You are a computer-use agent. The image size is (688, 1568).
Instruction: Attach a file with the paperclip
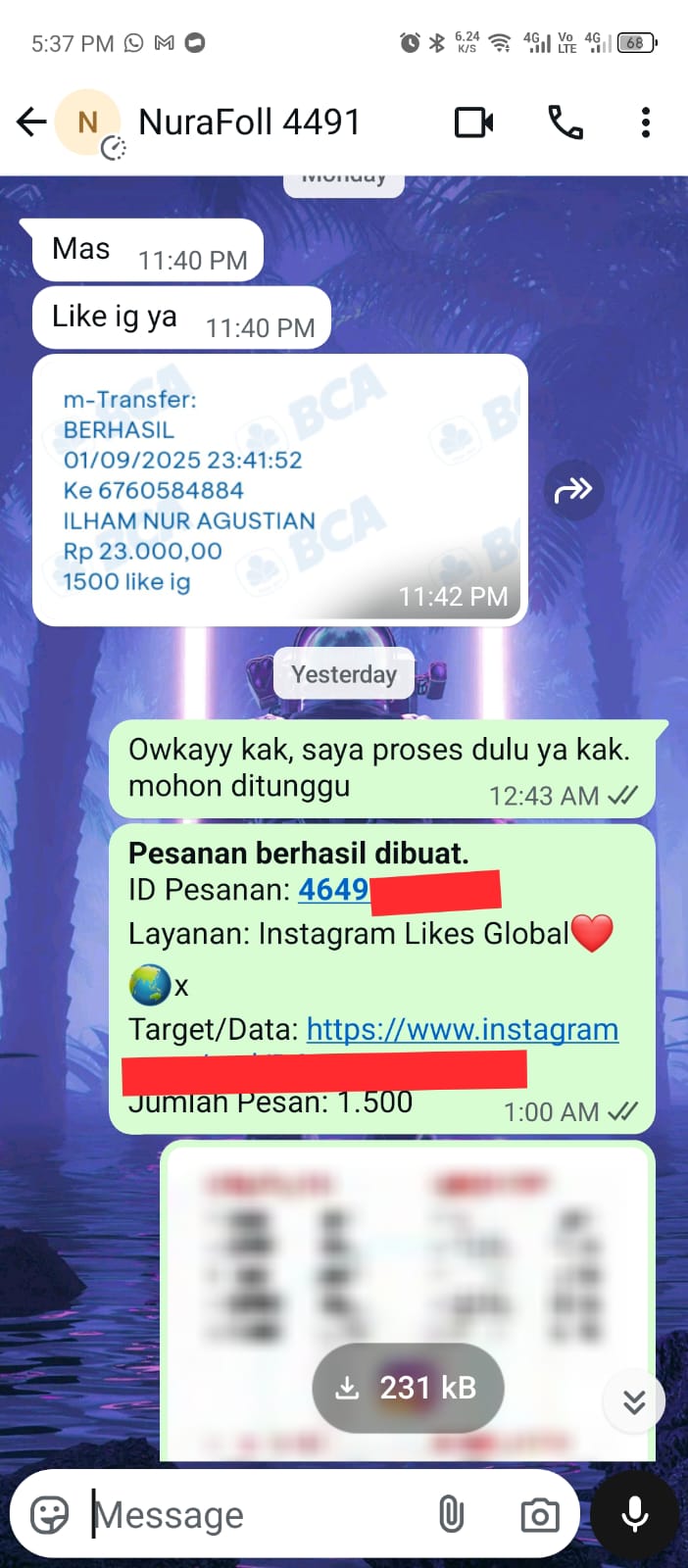tap(451, 1514)
